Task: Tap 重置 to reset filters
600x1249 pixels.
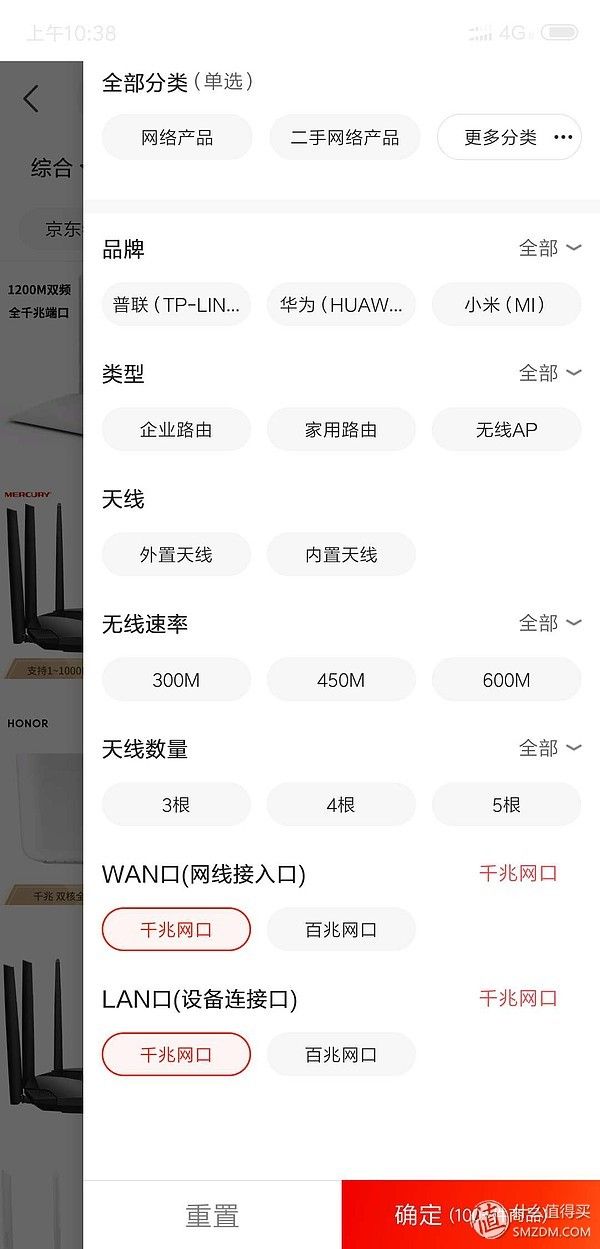Action: pyautogui.click(x=212, y=1215)
